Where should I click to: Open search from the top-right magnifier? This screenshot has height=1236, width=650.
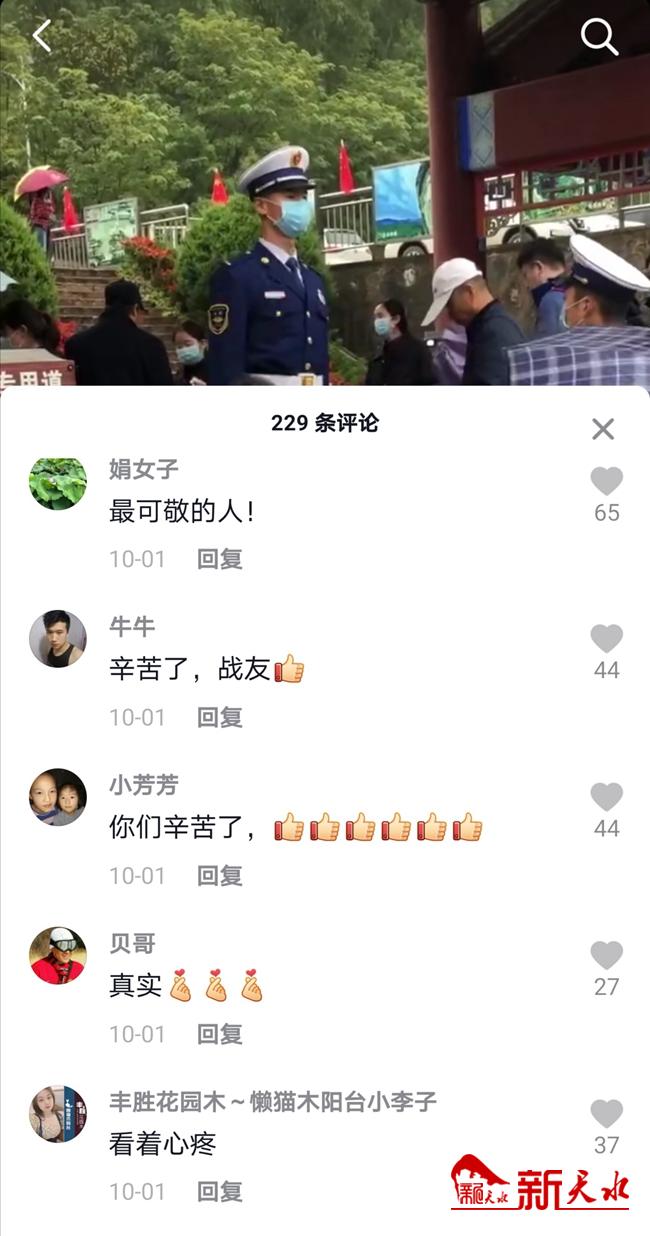click(x=599, y=37)
